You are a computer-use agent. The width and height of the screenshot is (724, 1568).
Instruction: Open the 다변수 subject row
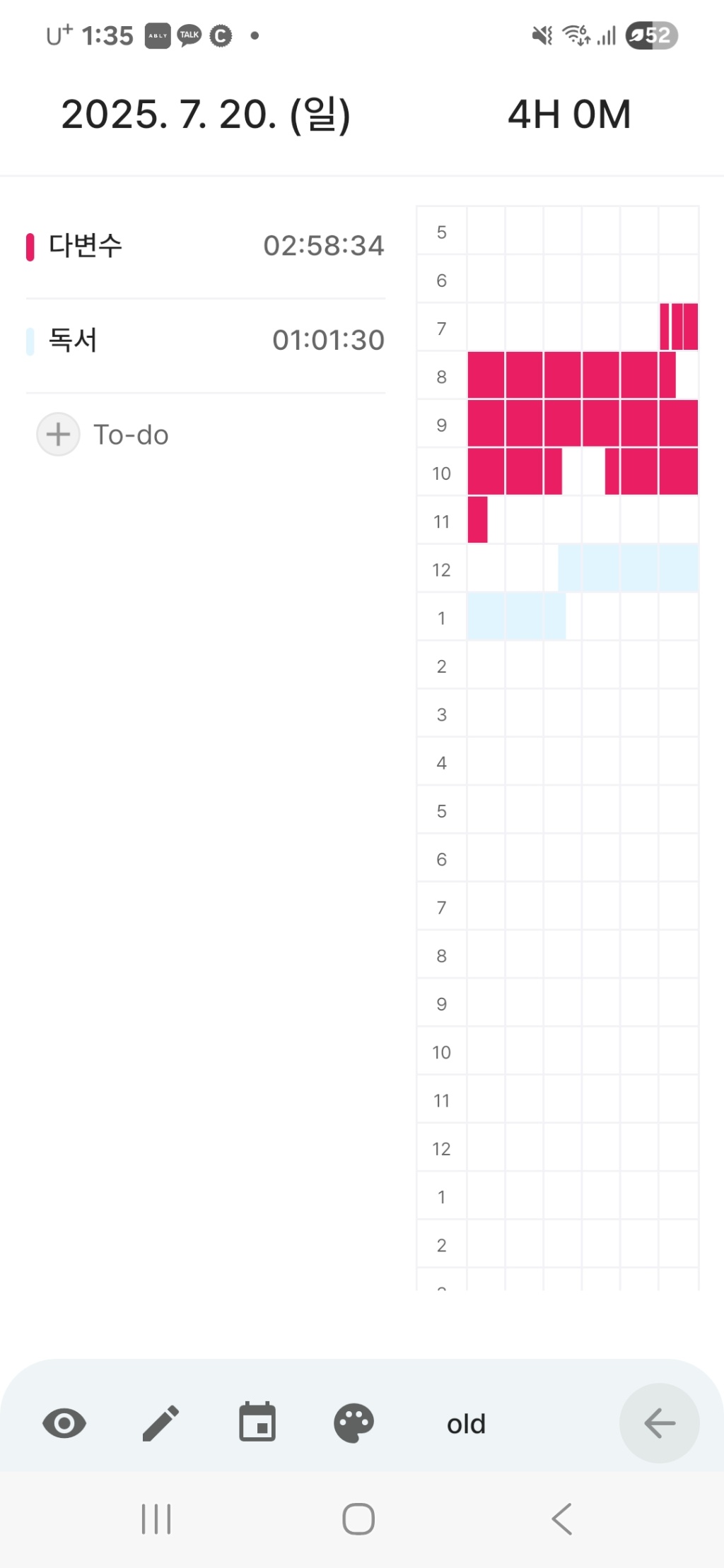coord(205,246)
